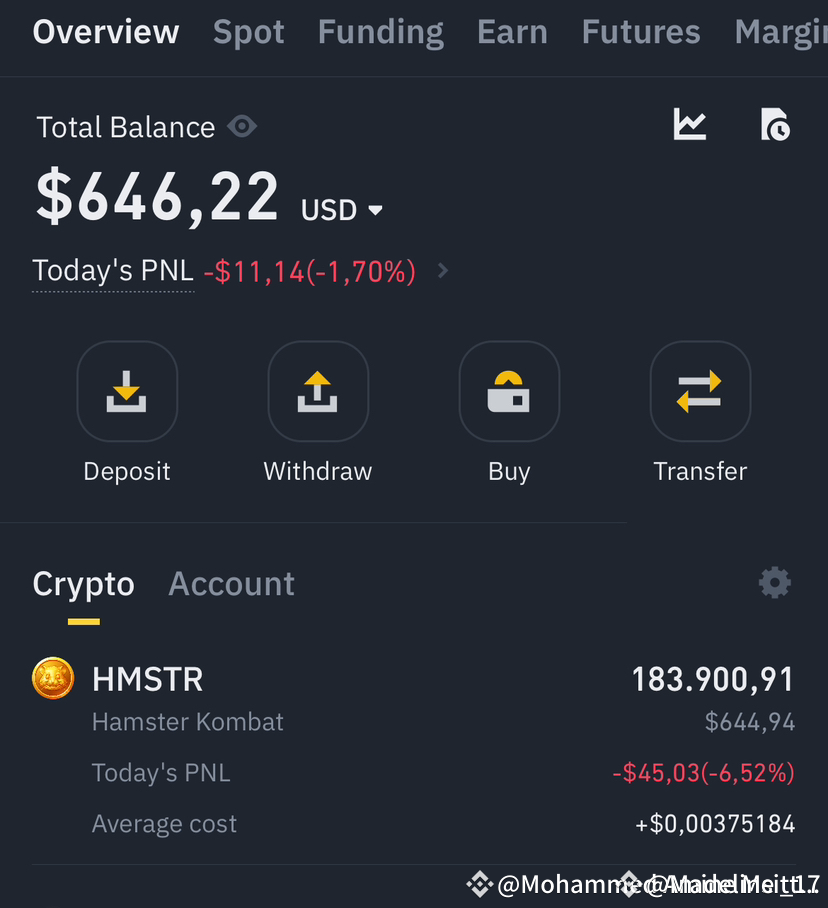Open the Margin tab

tap(780, 32)
